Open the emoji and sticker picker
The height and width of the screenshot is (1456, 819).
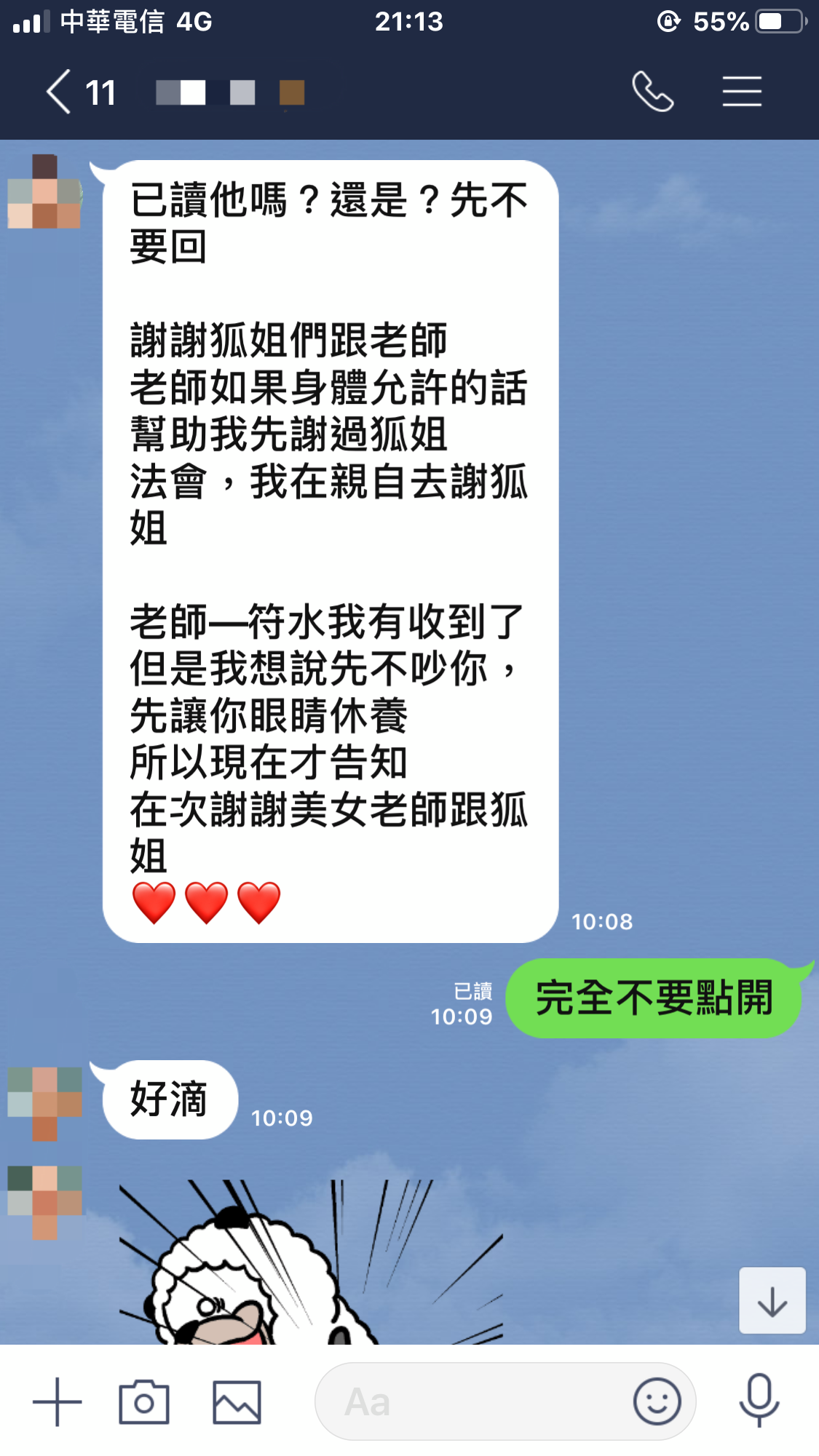(657, 1401)
